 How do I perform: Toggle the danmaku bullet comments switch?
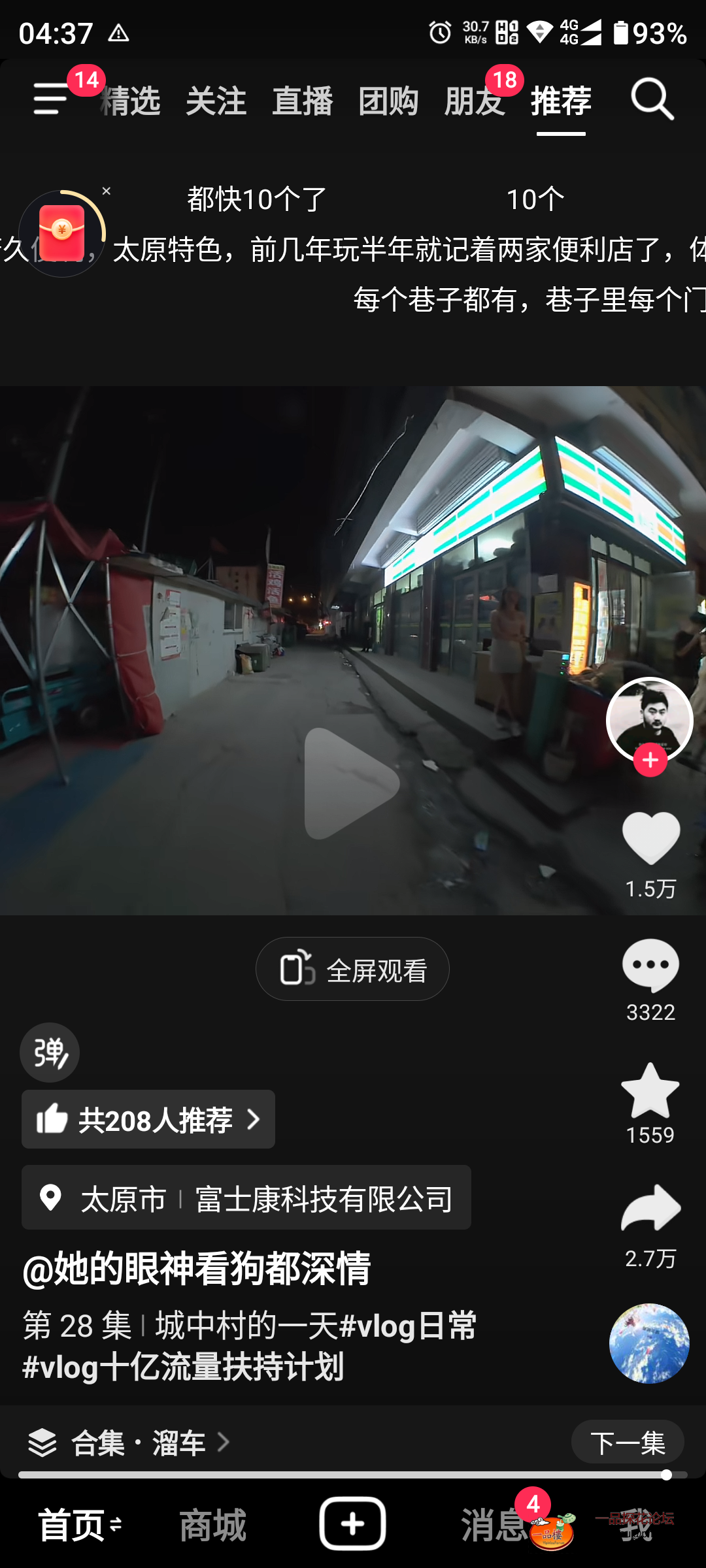pos(49,1052)
